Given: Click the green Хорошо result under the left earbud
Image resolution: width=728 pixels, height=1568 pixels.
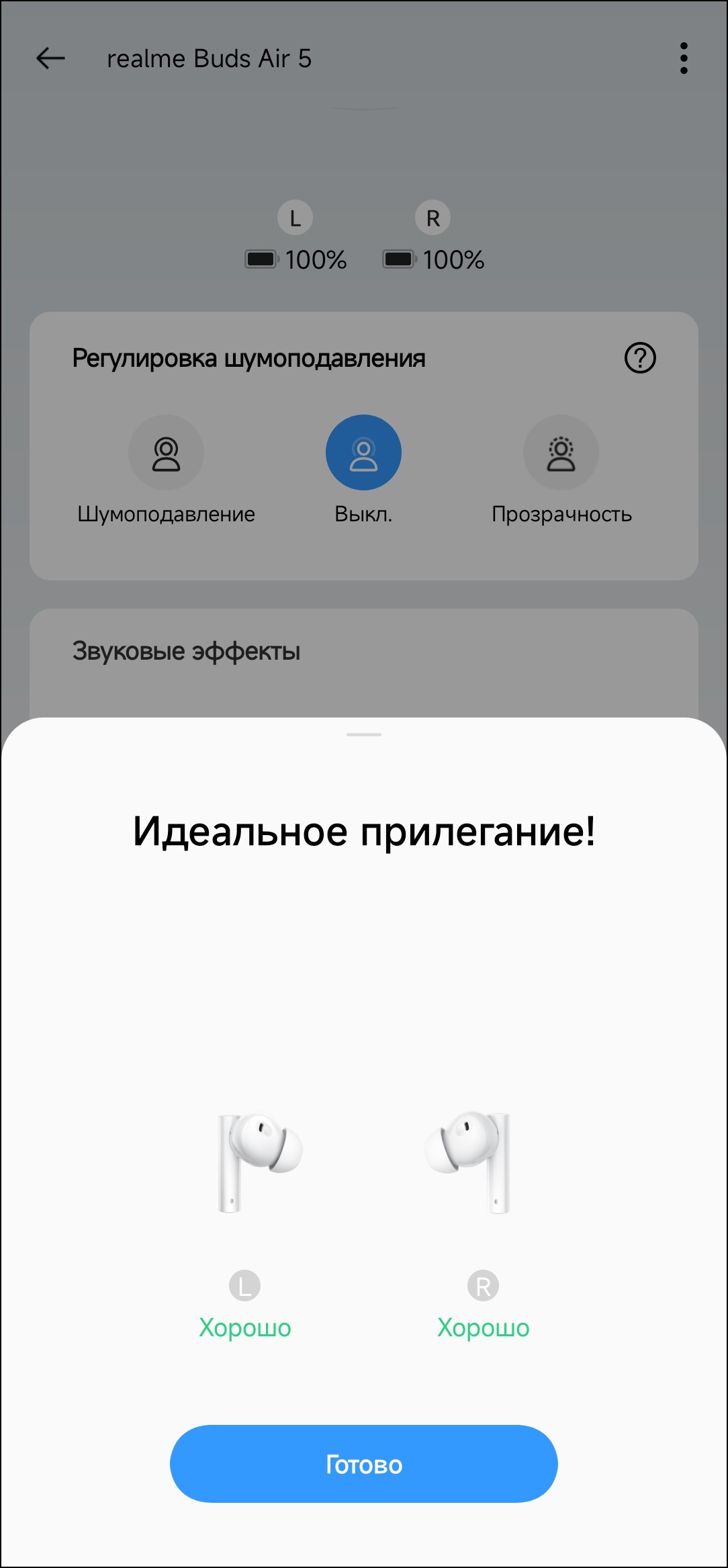Looking at the screenshot, I should [x=245, y=1327].
